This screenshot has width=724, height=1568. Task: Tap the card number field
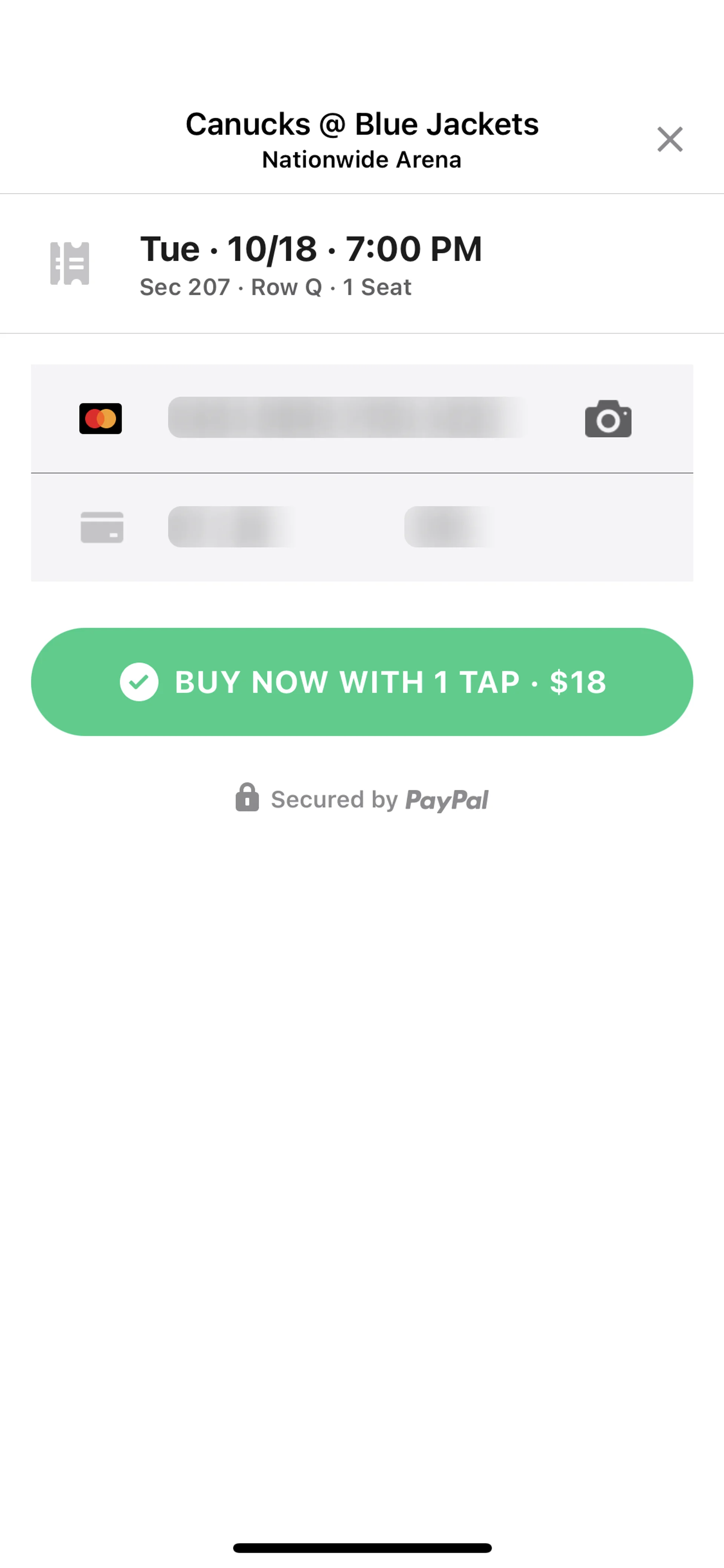(x=347, y=418)
